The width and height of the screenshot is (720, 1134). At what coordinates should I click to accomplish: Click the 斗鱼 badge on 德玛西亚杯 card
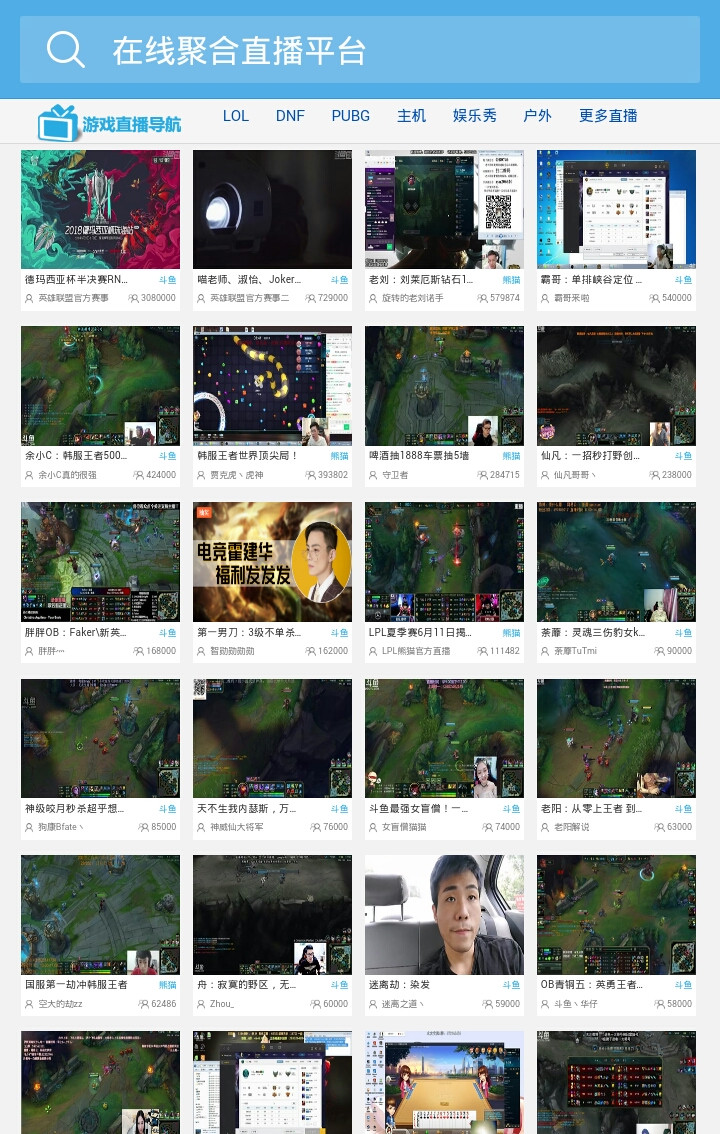pos(167,280)
